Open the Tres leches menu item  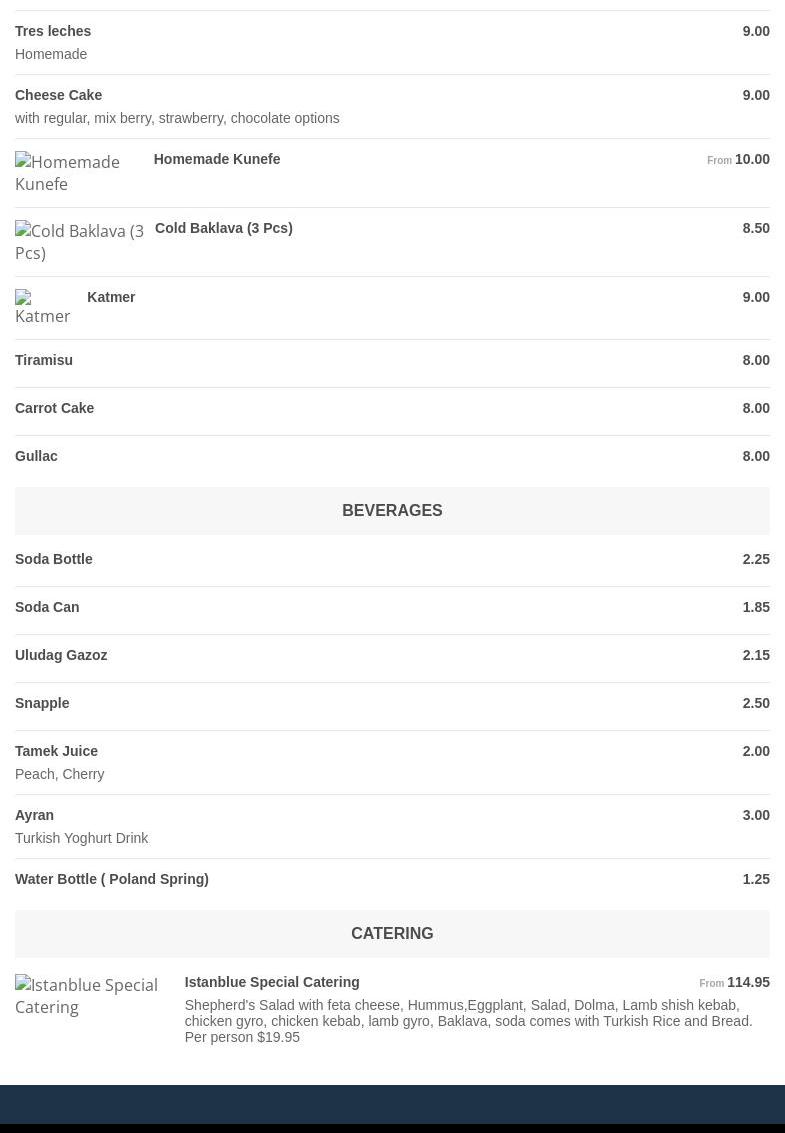pos(53,31)
